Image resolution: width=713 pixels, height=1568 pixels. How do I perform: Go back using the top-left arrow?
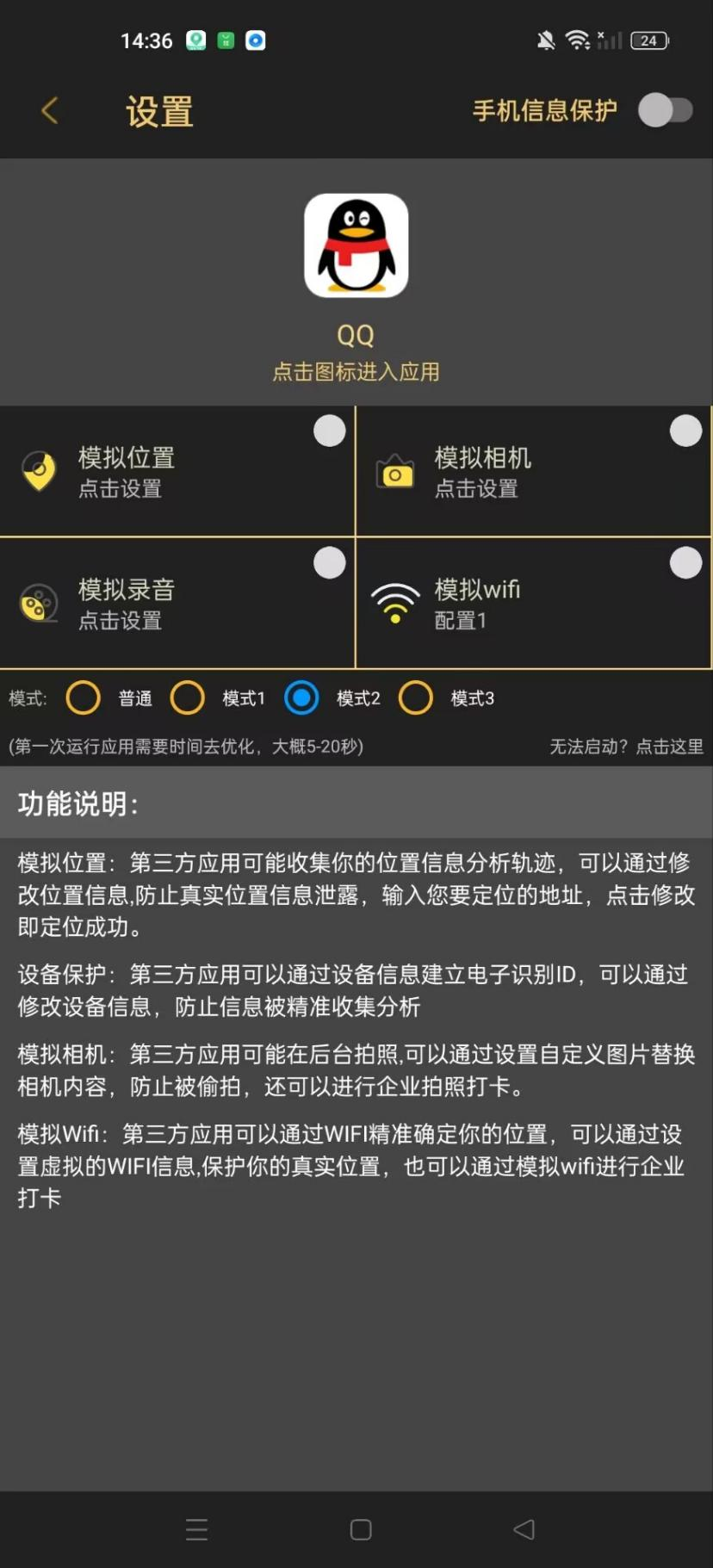(50, 110)
